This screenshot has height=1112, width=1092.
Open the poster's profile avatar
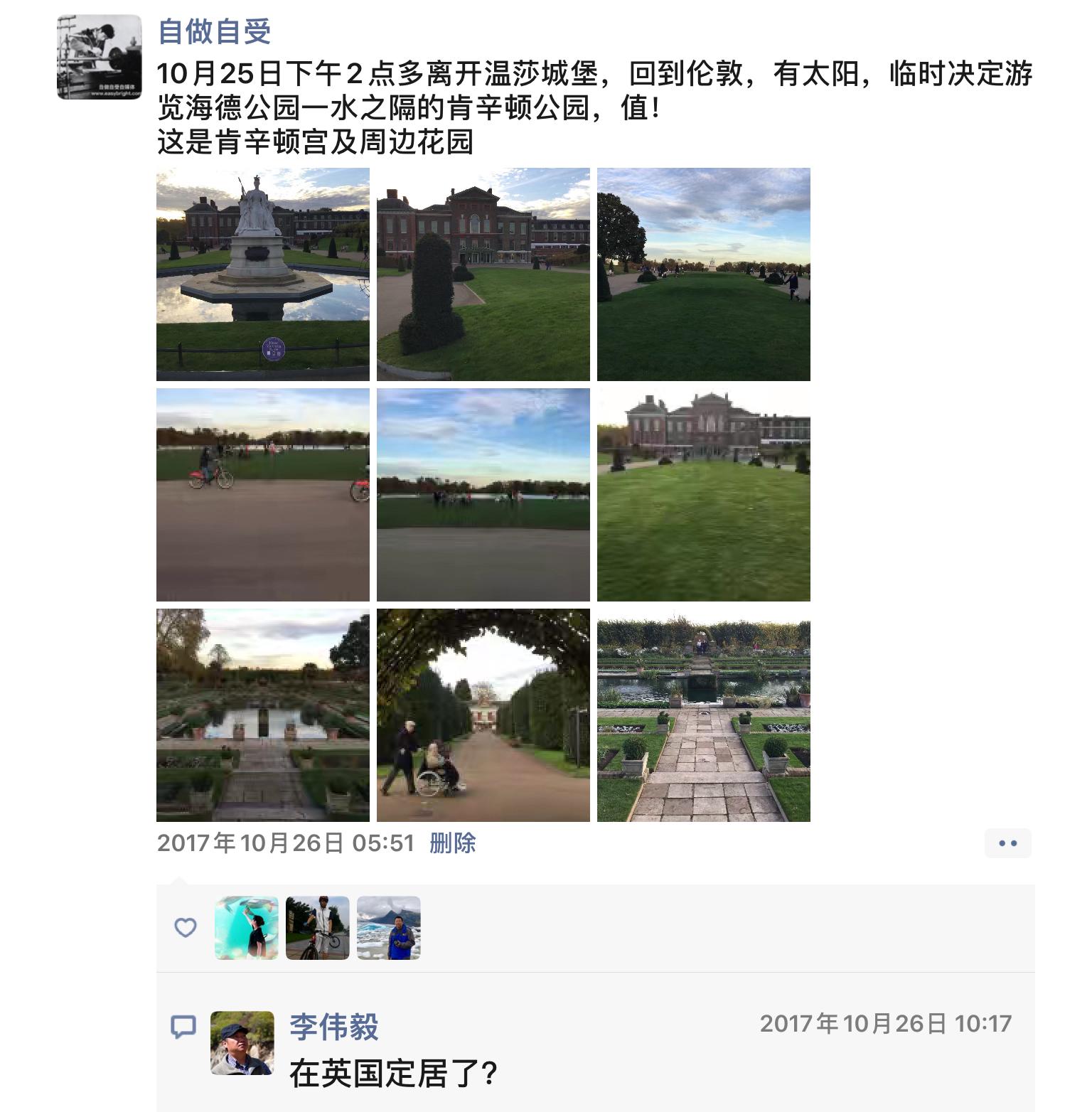coord(100,57)
